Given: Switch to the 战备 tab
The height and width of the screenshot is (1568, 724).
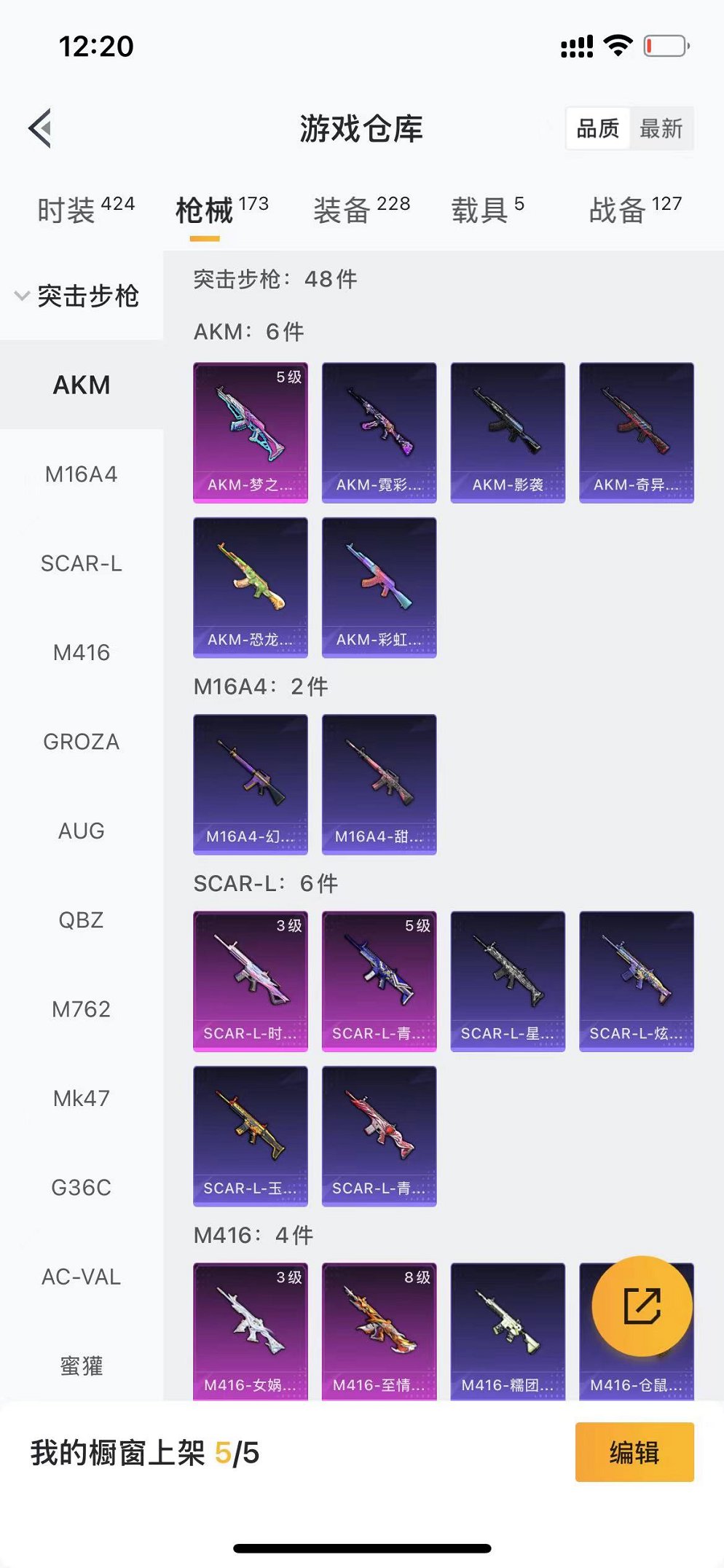Looking at the screenshot, I should pos(634,210).
